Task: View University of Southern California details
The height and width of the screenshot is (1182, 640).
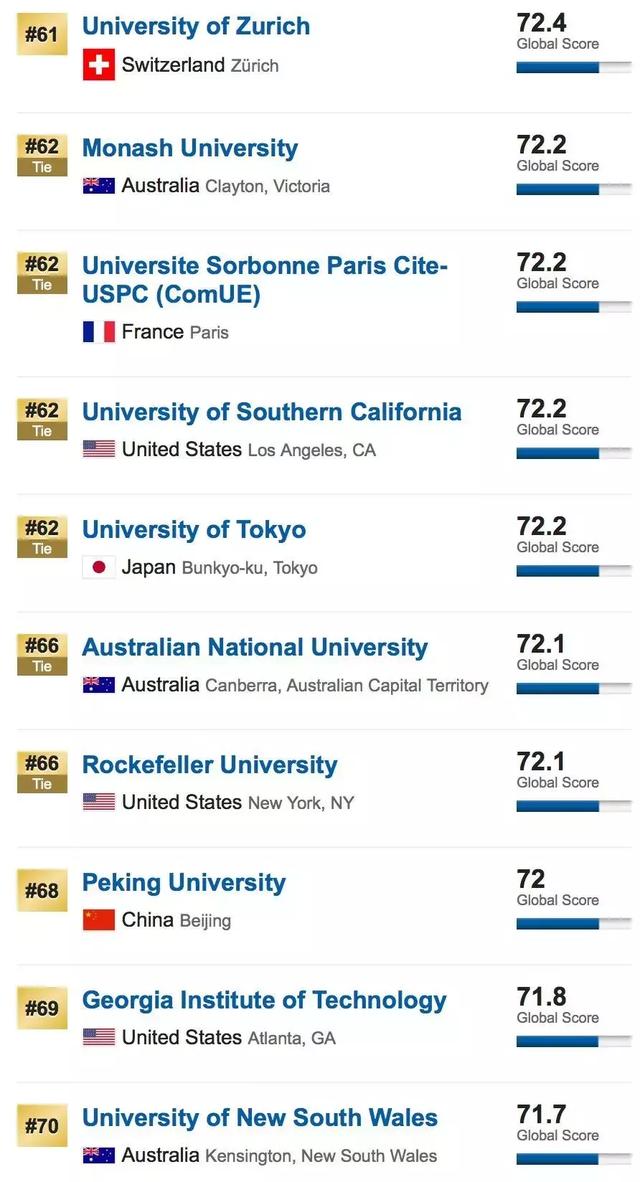Action: pyautogui.click(x=272, y=412)
